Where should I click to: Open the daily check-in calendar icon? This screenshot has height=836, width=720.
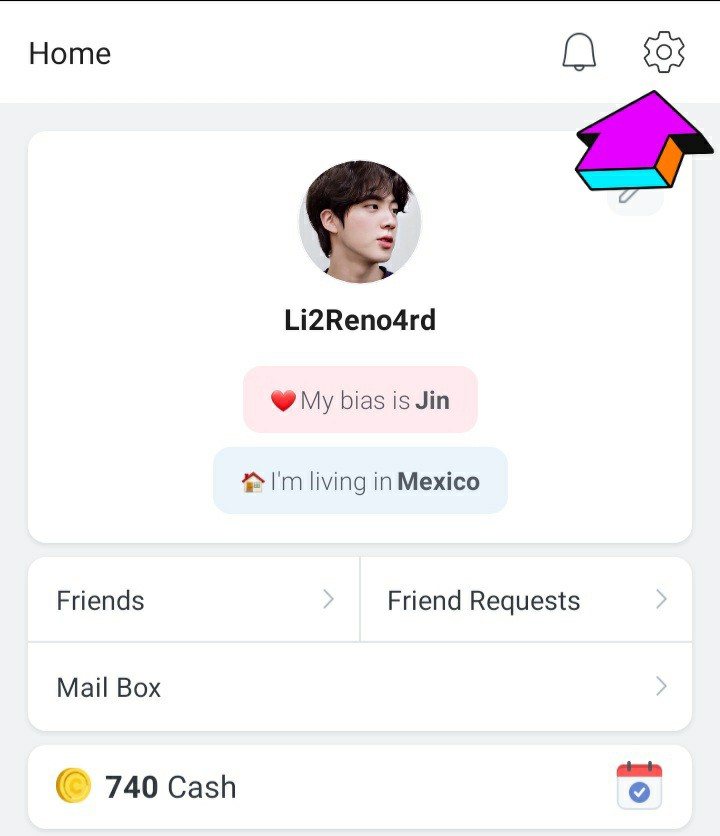point(640,786)
